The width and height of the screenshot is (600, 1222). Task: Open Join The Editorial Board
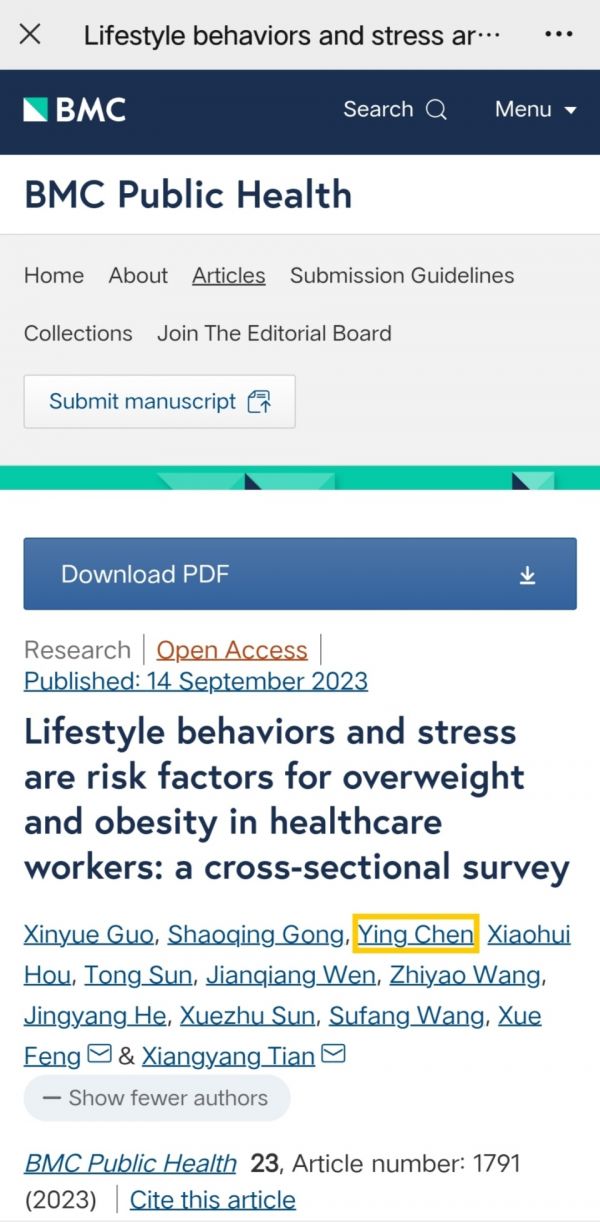pyautogui.click(x=274, y=333)
